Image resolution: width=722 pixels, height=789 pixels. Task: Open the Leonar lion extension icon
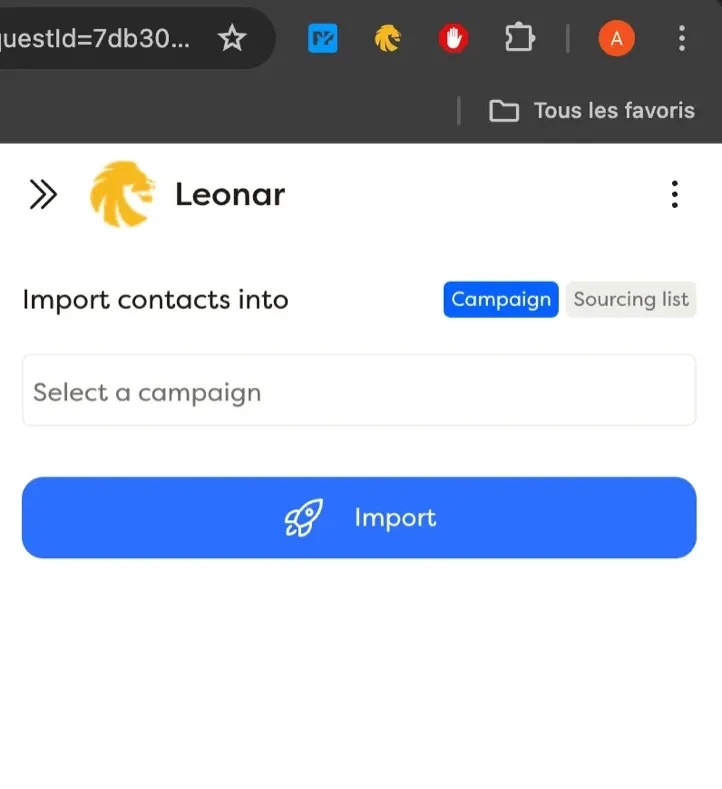click(387, 38)
